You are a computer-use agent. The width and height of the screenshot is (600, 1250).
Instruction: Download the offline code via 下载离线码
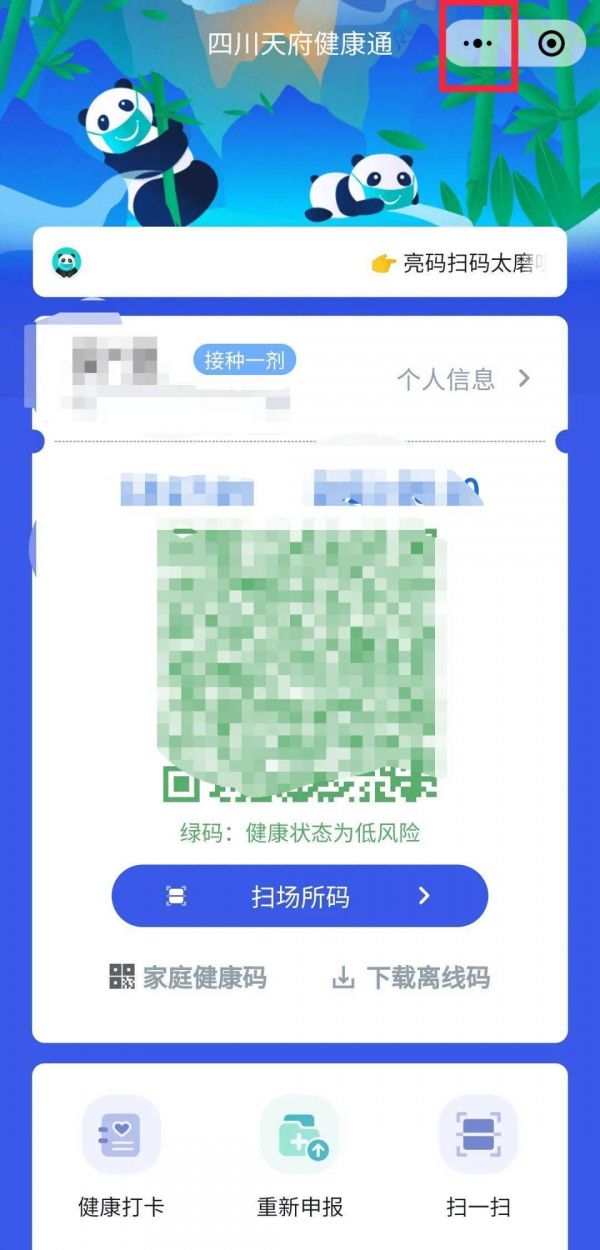[x=410, y=978]
